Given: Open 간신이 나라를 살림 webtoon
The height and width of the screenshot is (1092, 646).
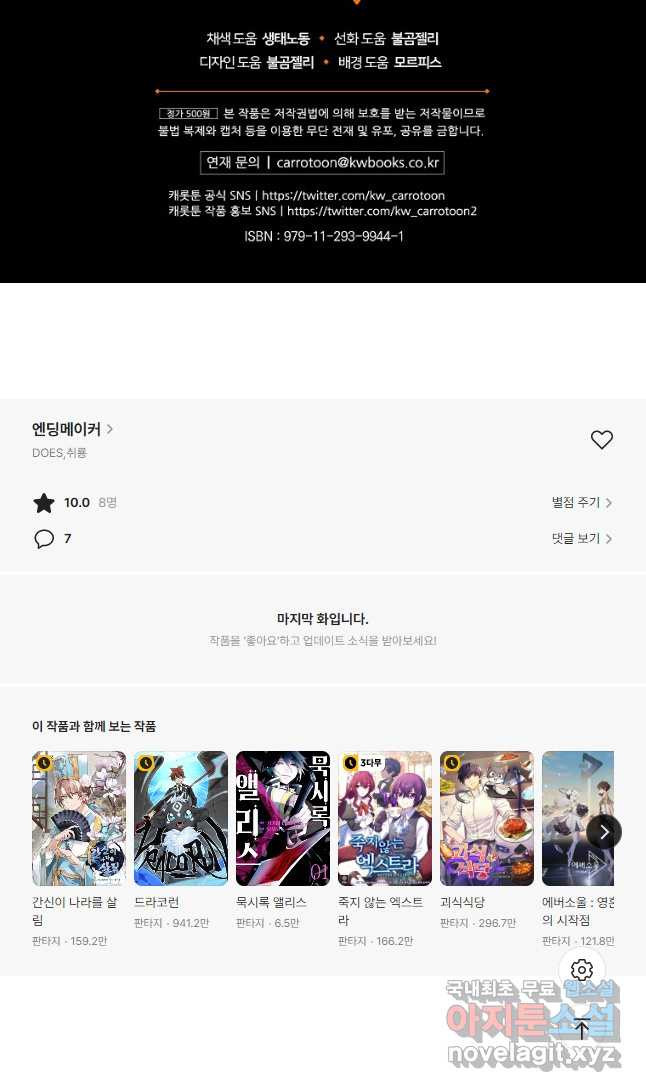Looking at the screenshot, I should coord(79,819).
